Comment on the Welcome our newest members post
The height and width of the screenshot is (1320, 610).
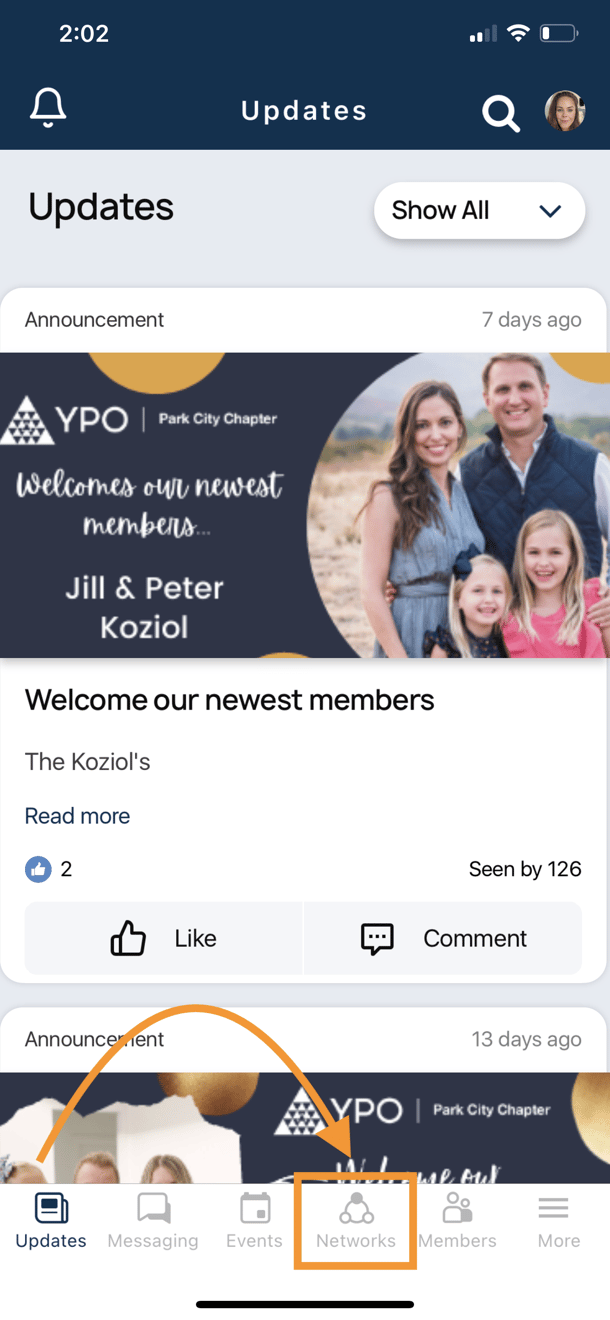coord(443,938)
